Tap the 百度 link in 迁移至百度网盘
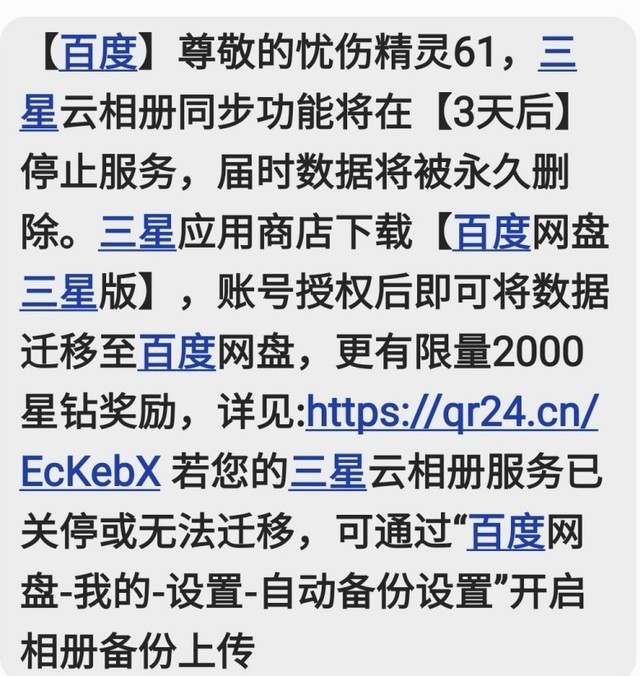The width and height of the screenshot is (640, 676). tap(176, 351)
